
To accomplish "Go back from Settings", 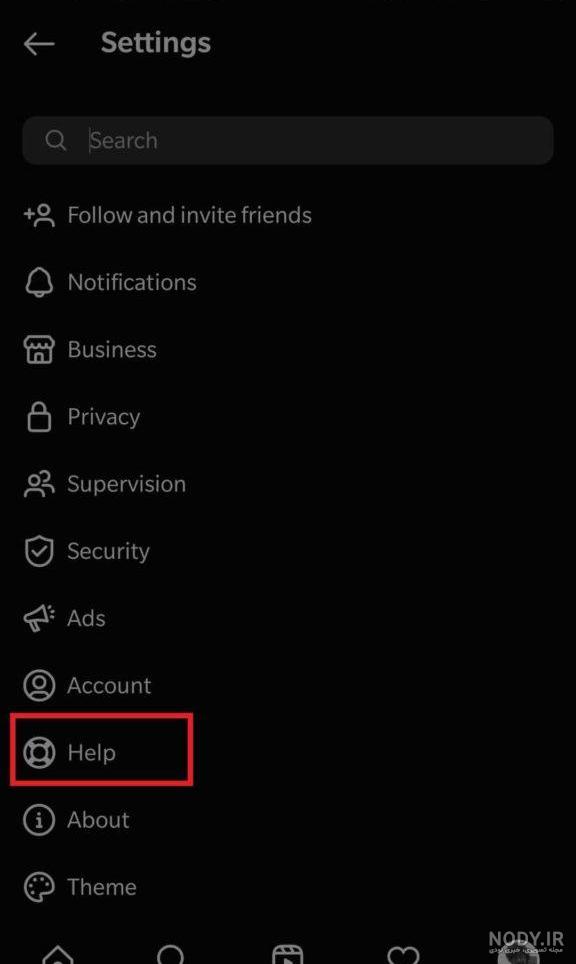I will tap(39, 44).
